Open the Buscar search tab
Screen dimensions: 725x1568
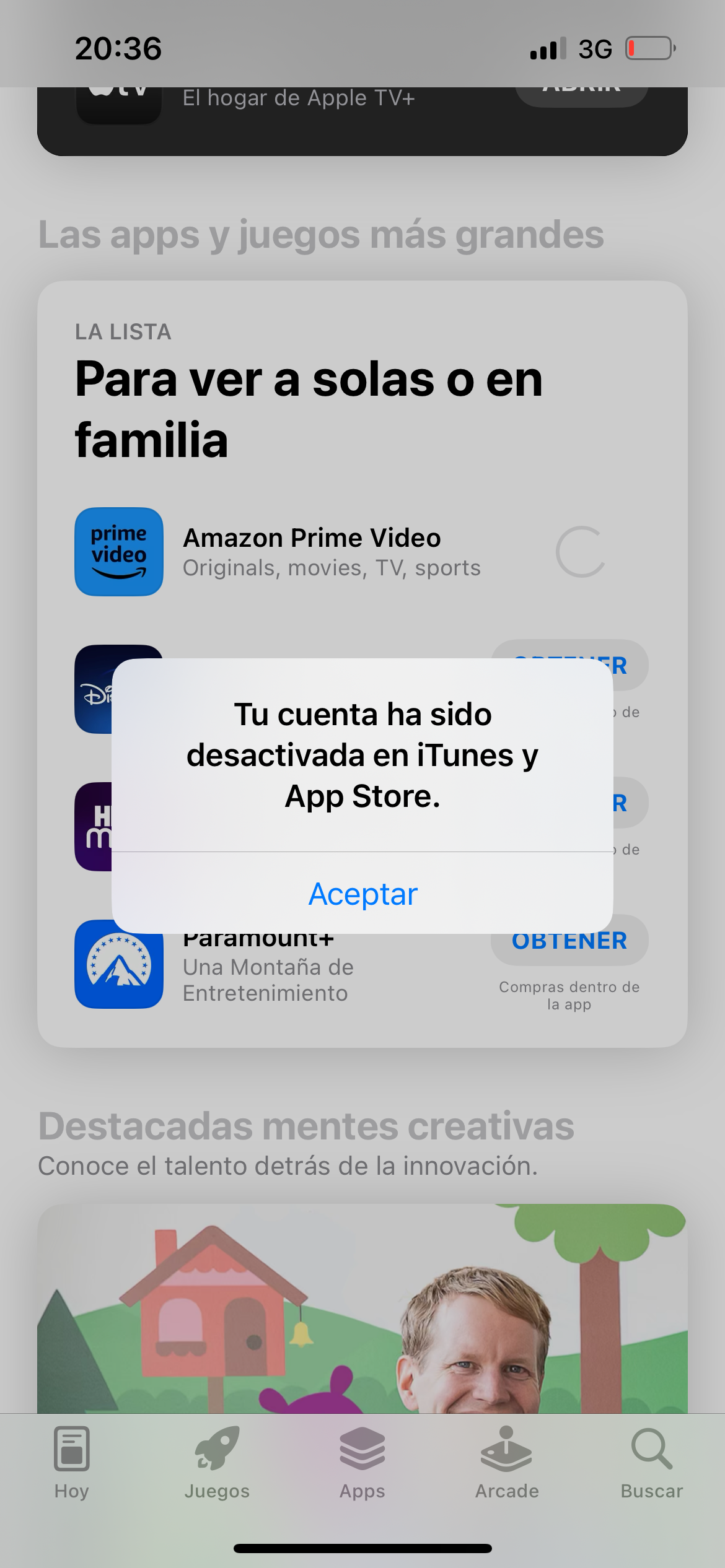coord(652,1463)
